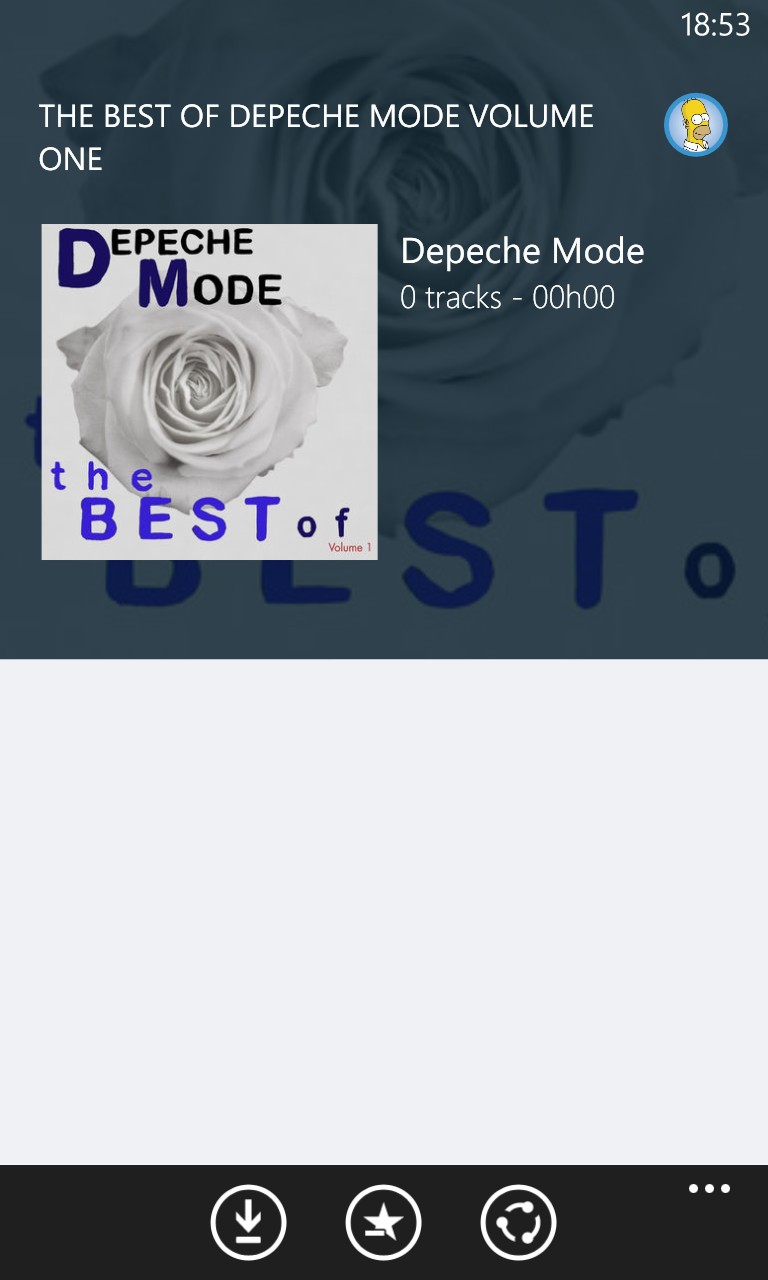
Task: Open the Depeche Mode album cover
Action: tap(209, 392)
